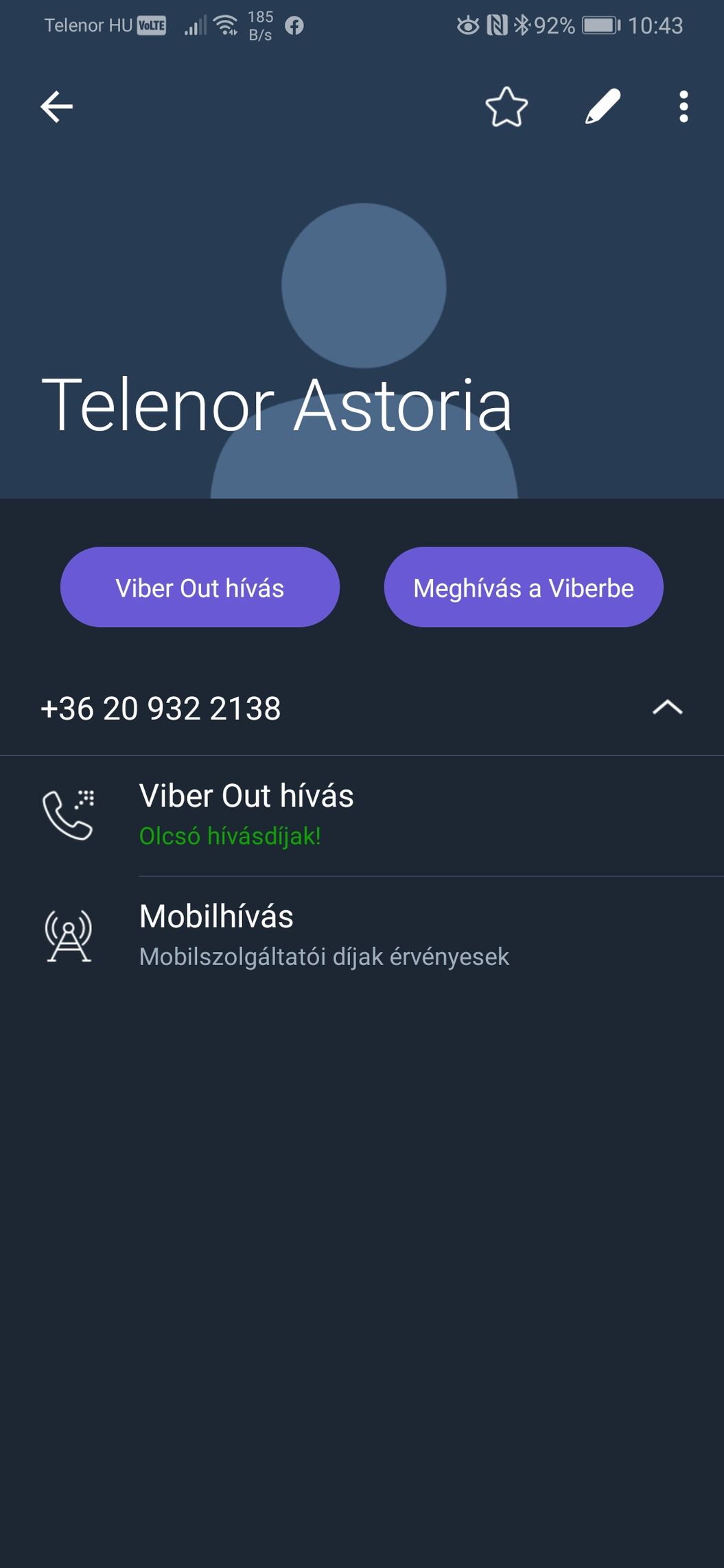Open the three-dot overflow menu
724x1568 pixels.
(x=683, y=107)
